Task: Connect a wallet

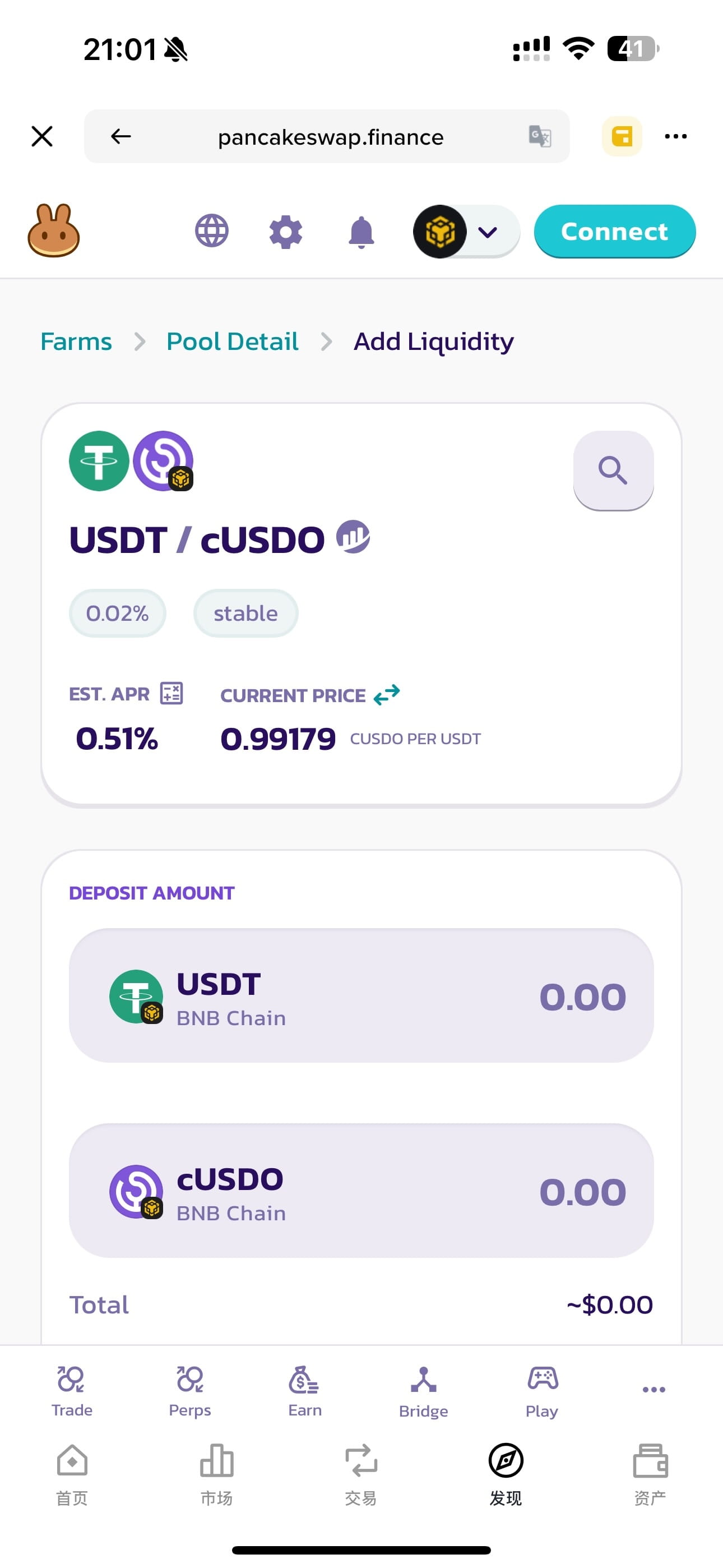Action: pyautogui.click(x=614, y=231)
